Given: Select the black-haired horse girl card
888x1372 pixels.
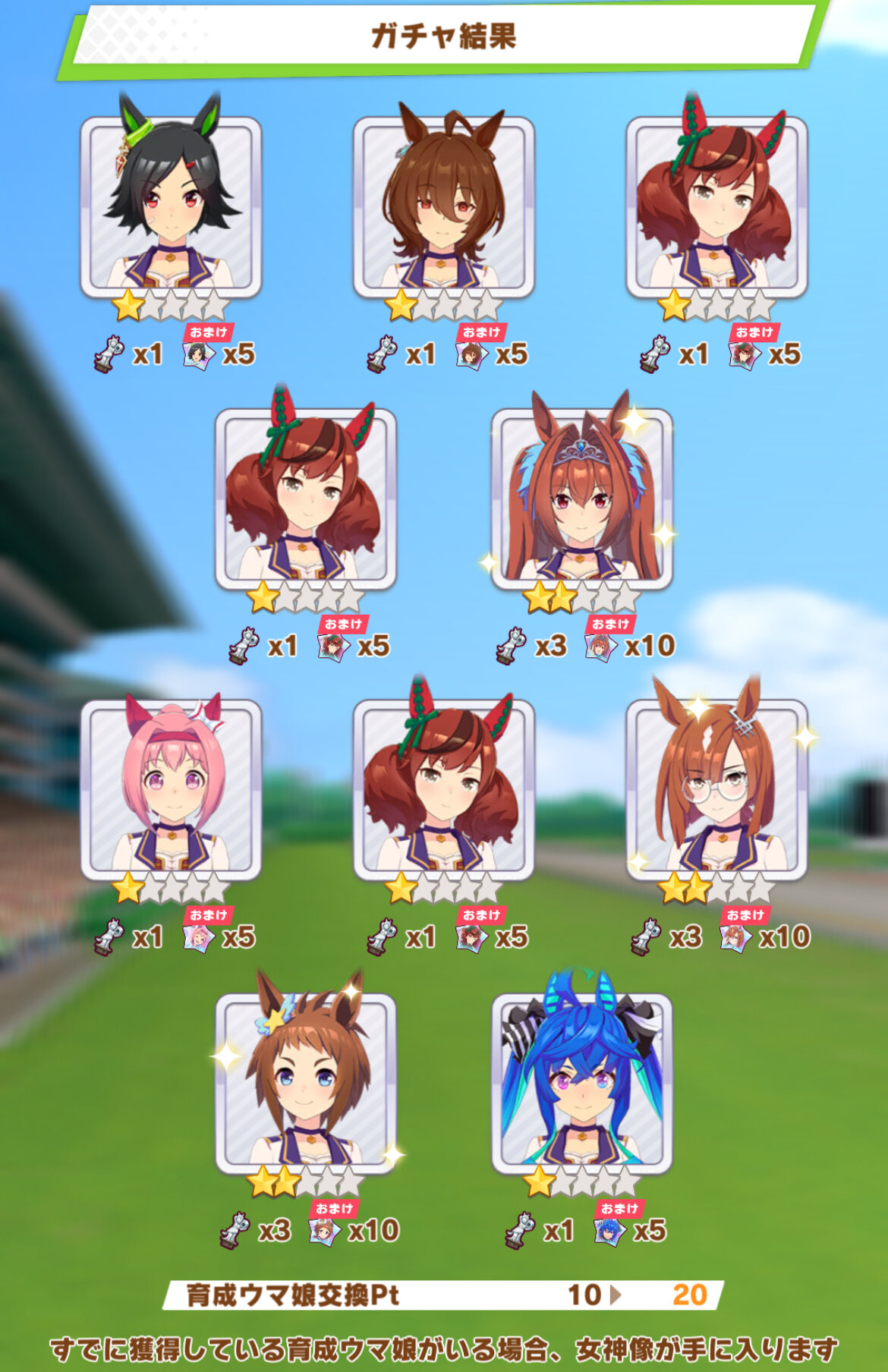Looking at the screenshot, I should click(x=171, y=206).
